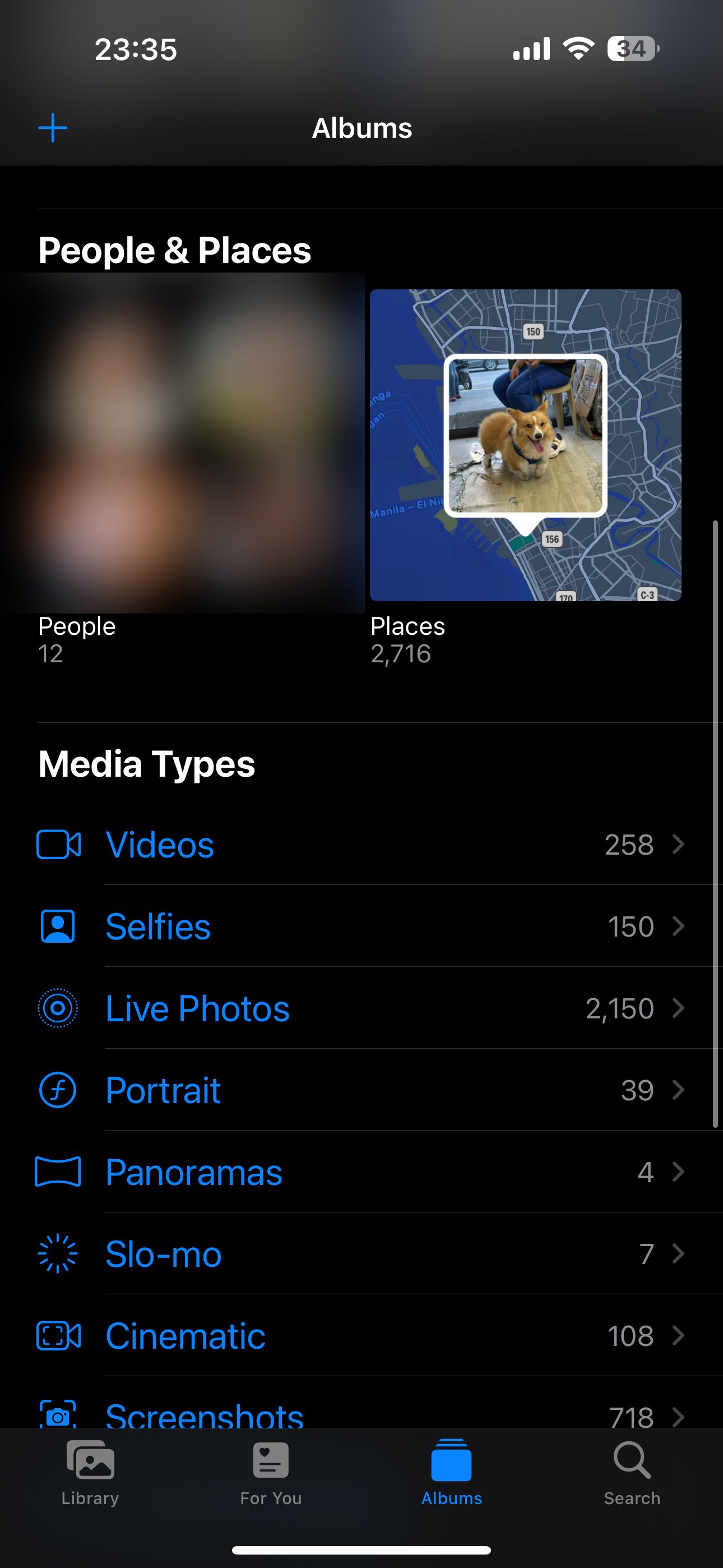Select the Albums tab
This screenshot has height=1568, width=723.
pyautogui.click(x=452, y=1472)
